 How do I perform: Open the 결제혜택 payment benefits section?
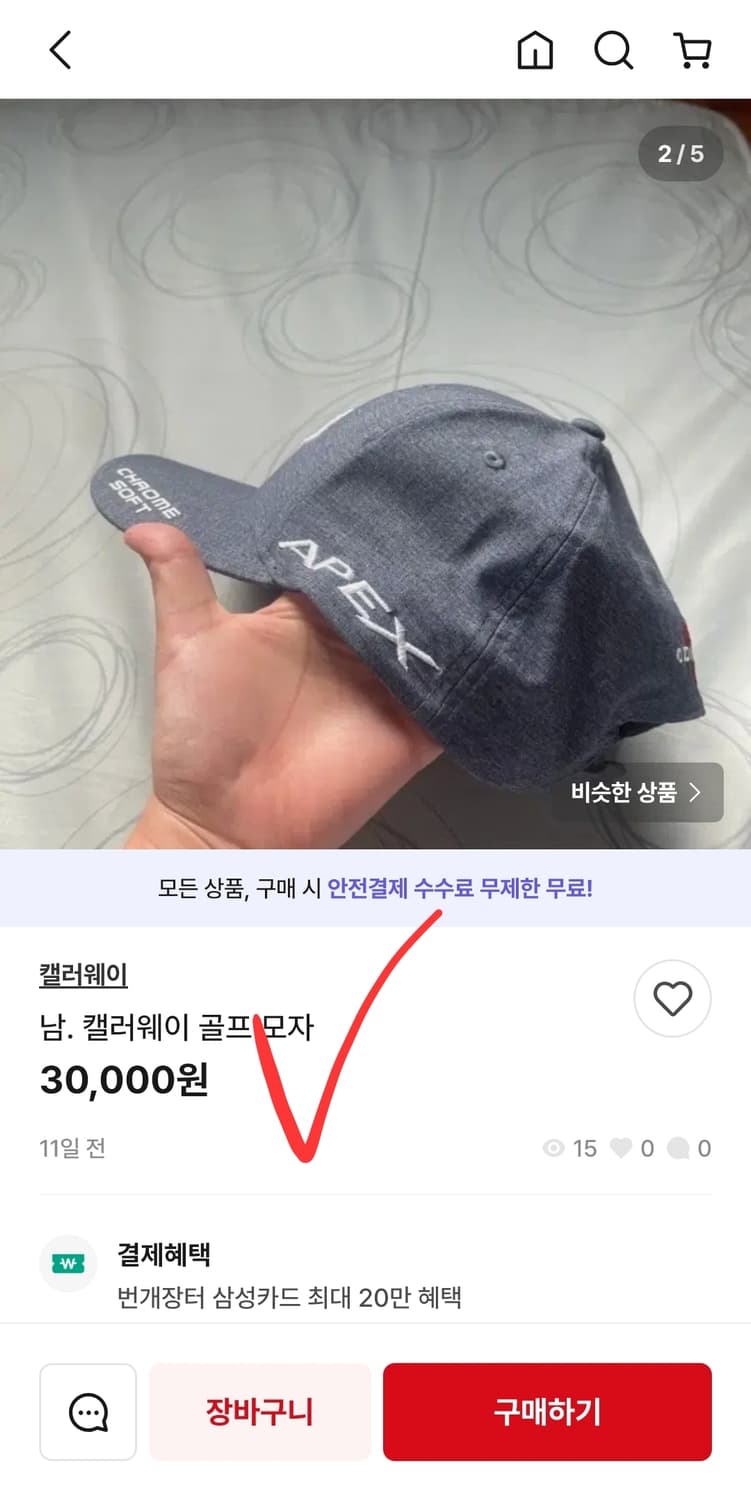[x=163, y=1254]
